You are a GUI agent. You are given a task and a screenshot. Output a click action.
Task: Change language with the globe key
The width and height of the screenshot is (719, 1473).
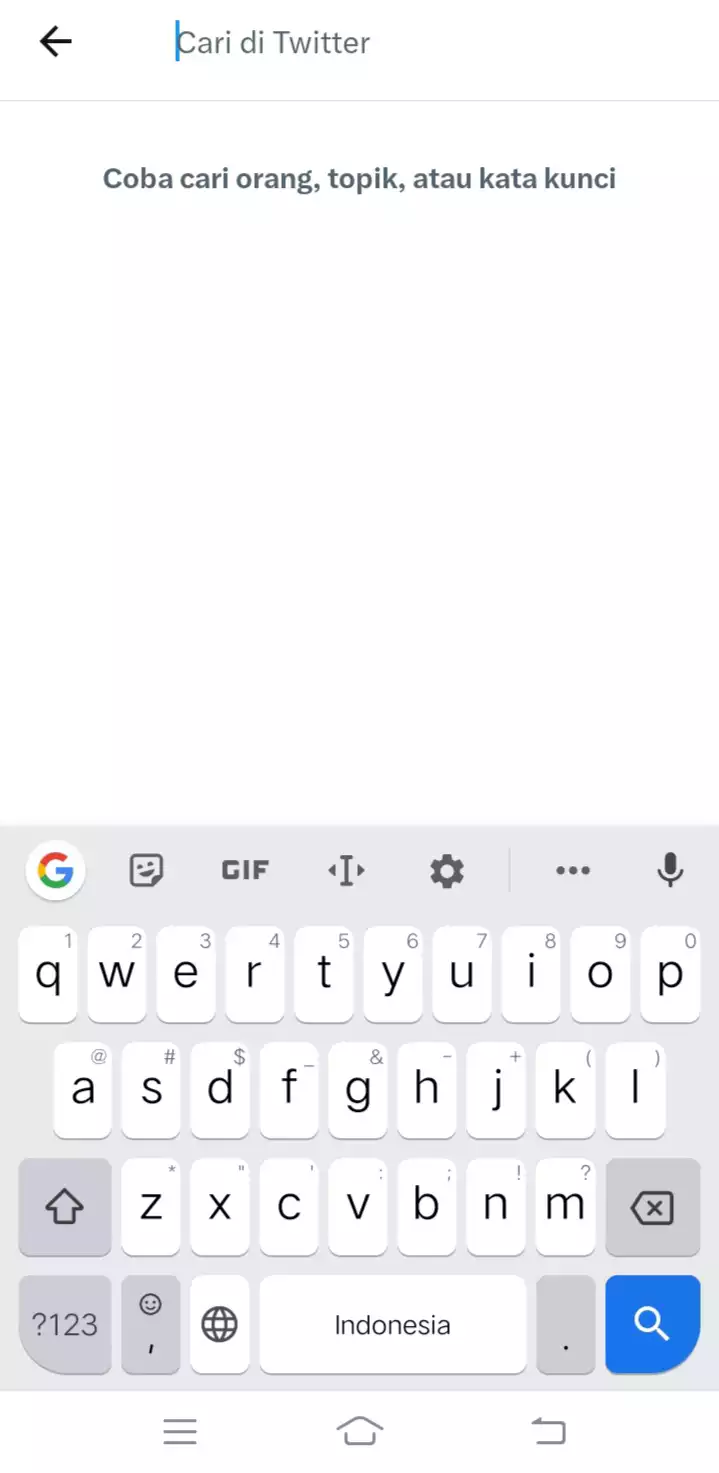220,1324
